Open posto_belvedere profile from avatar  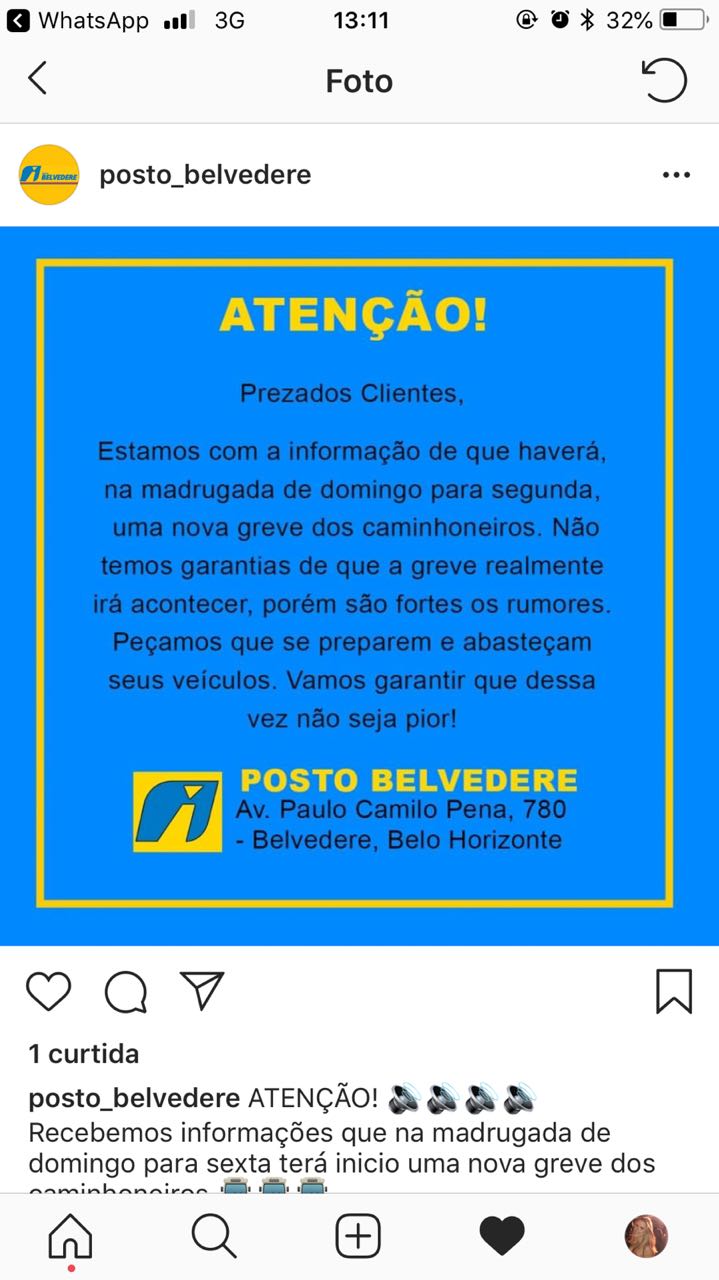point(49,175)
